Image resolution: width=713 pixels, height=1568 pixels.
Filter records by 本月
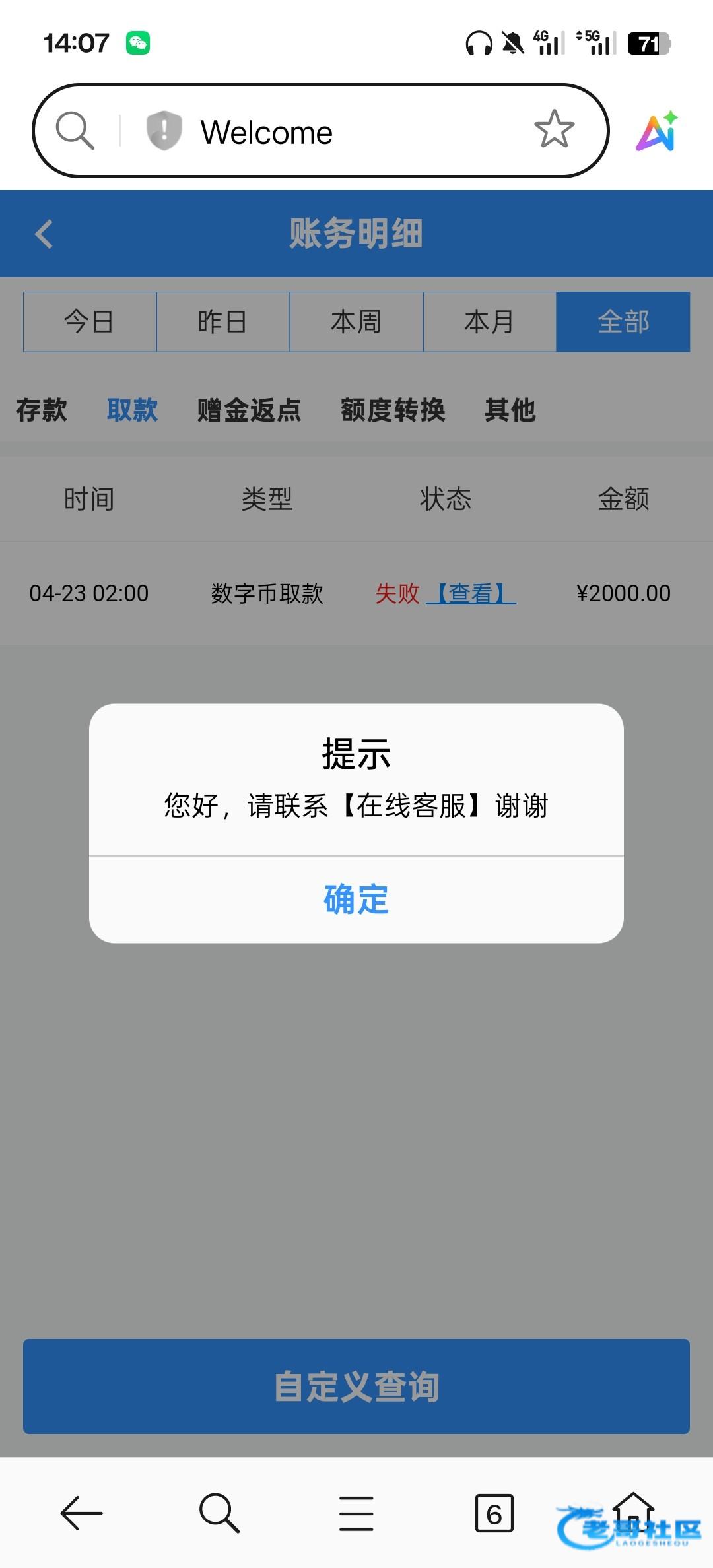pyautogui.click(x=489, y=322)
